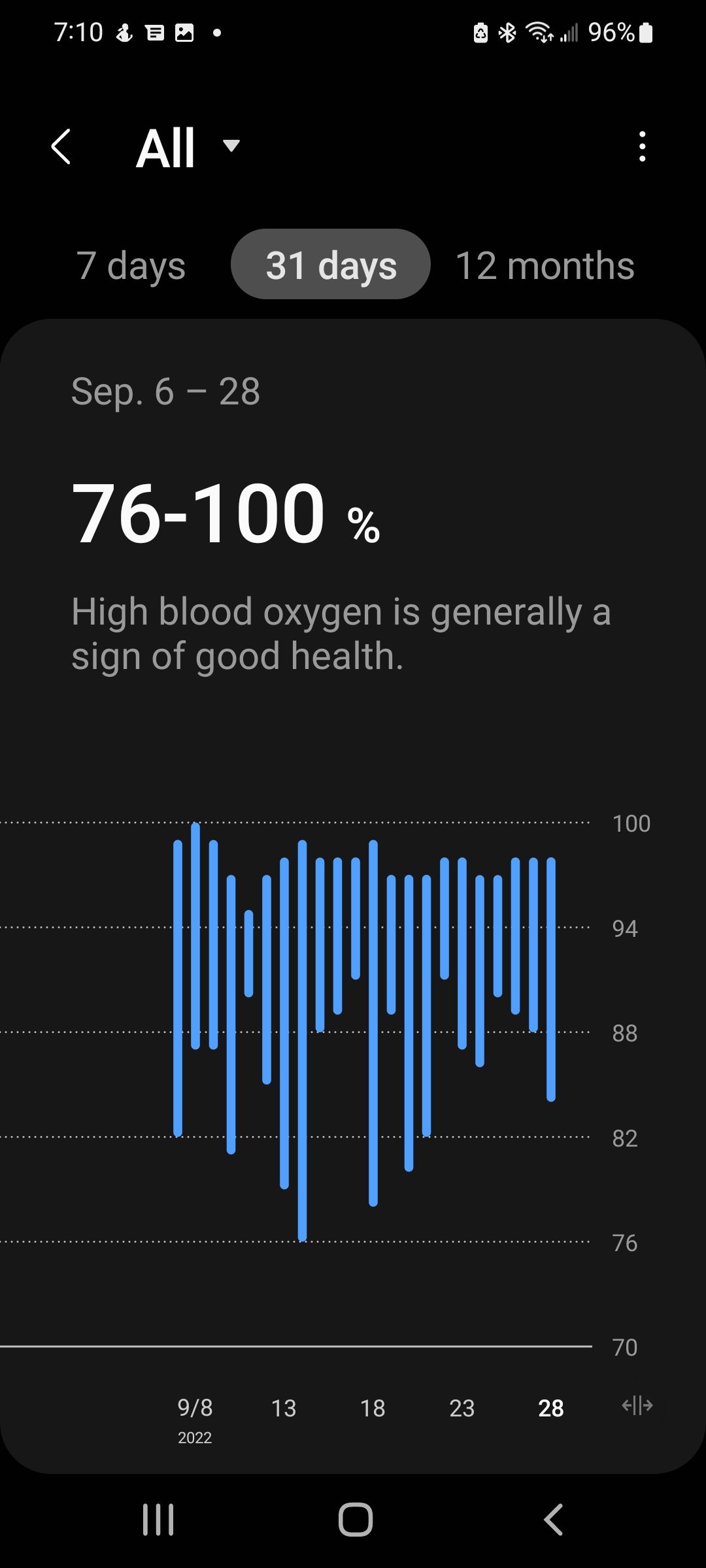Select the bold 28 date label
The width and height of the screenshot is (706, 1568).
[550, 1409]
